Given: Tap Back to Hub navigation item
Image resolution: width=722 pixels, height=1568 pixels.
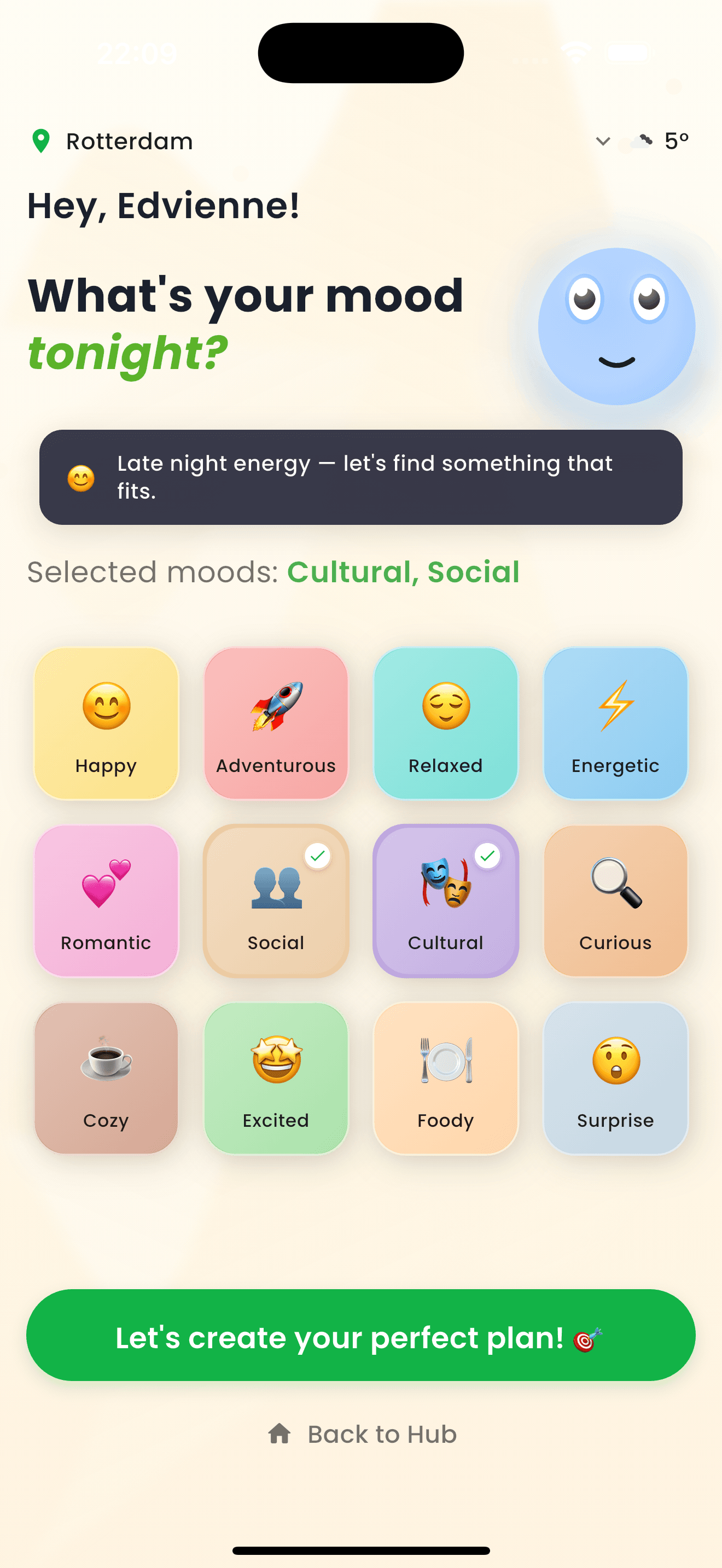Looking at the screenshot, I should pyautogui.click(x=382, y=1434).
